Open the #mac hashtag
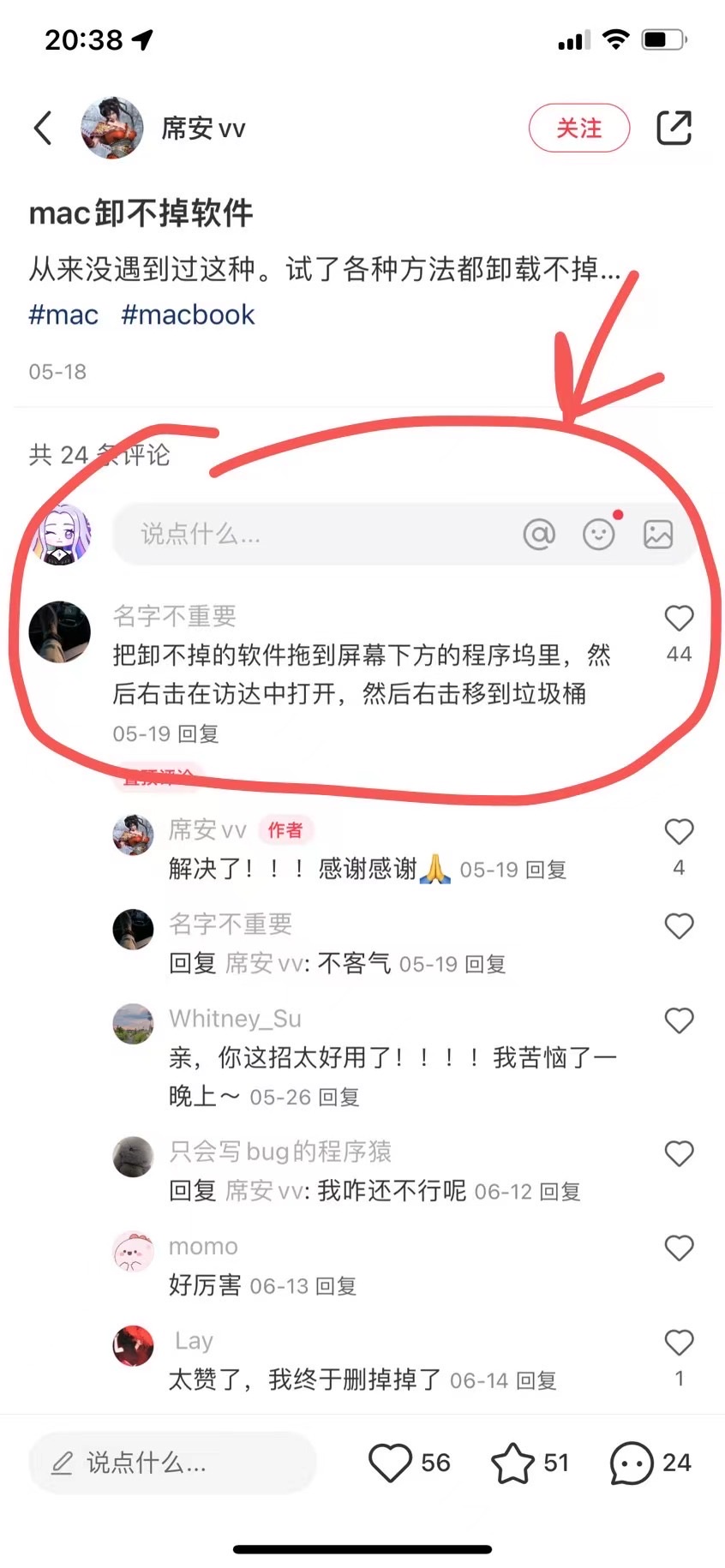Image resolution: width=725 pixels, height=1568 pixels. pos(63,315)
